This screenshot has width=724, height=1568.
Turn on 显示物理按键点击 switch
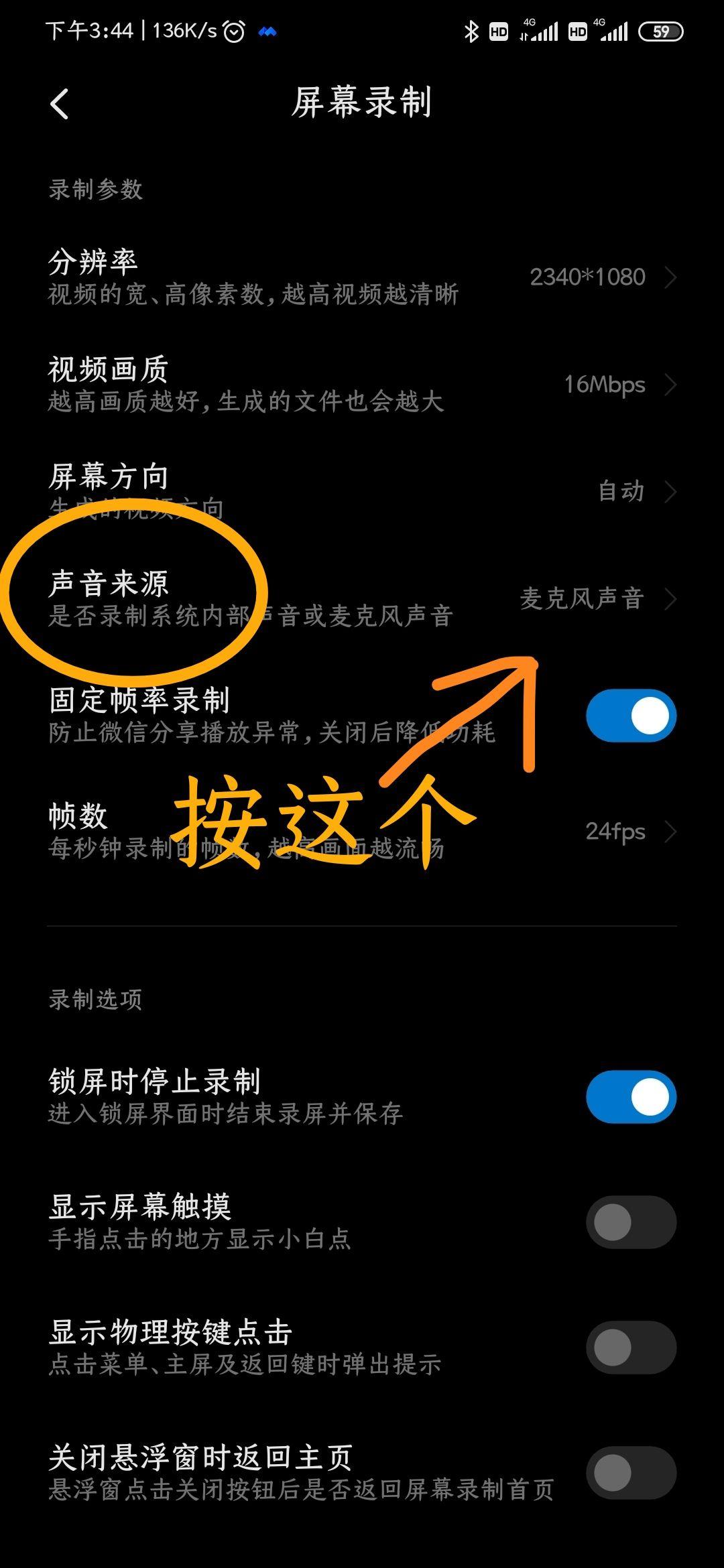(x=631, y=1348)
